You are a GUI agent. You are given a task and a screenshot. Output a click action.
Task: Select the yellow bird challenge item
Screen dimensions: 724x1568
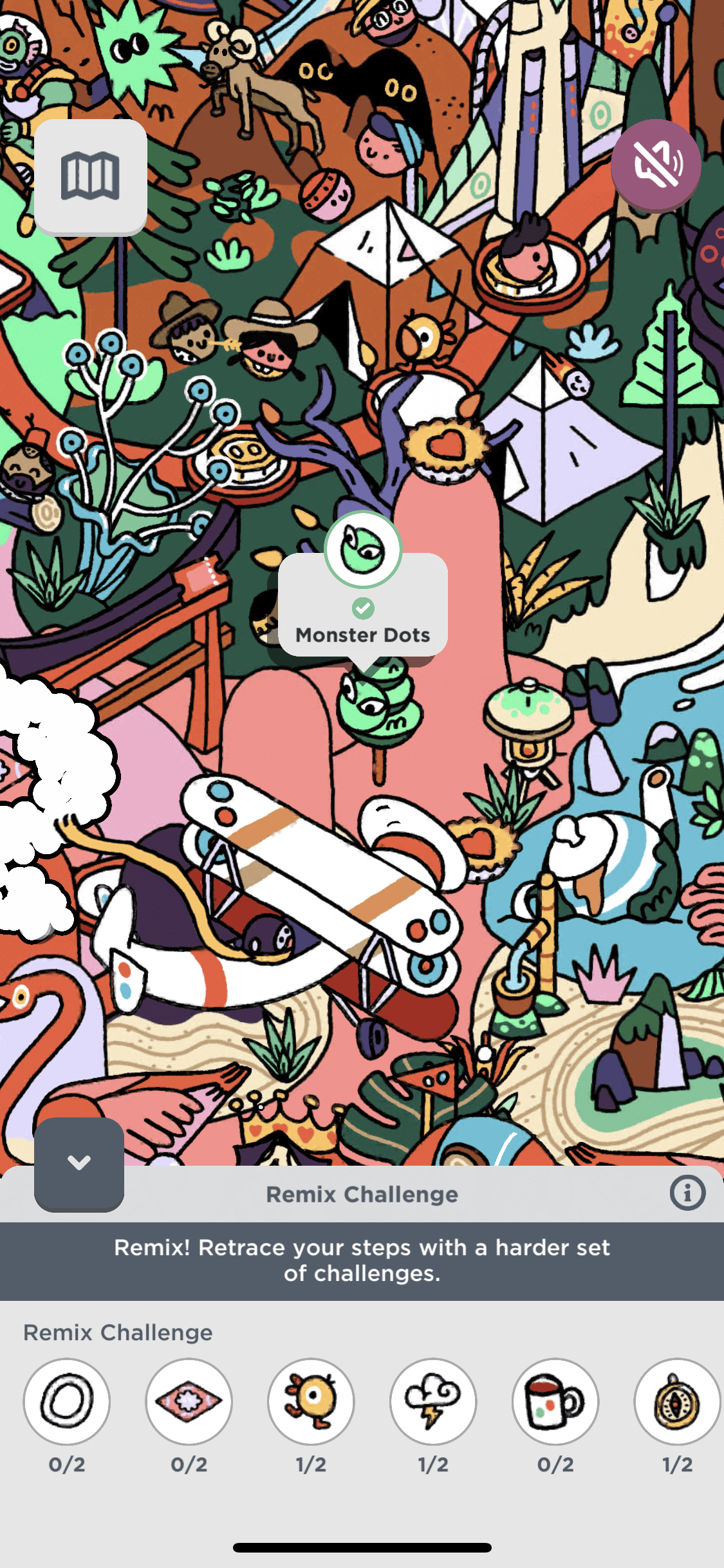pyautogui.click(x=311, y=1401)
